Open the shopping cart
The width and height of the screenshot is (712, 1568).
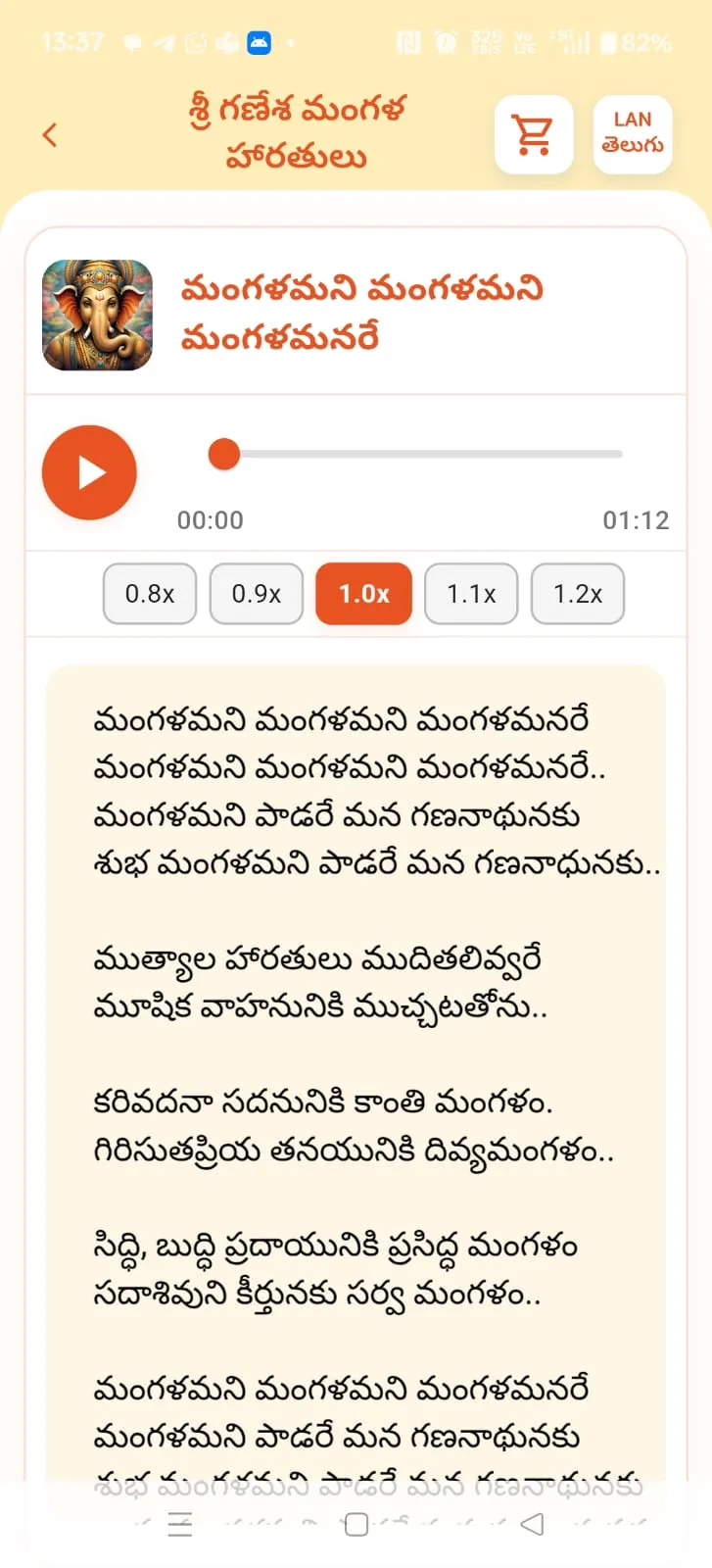click(x=534, y=134)
